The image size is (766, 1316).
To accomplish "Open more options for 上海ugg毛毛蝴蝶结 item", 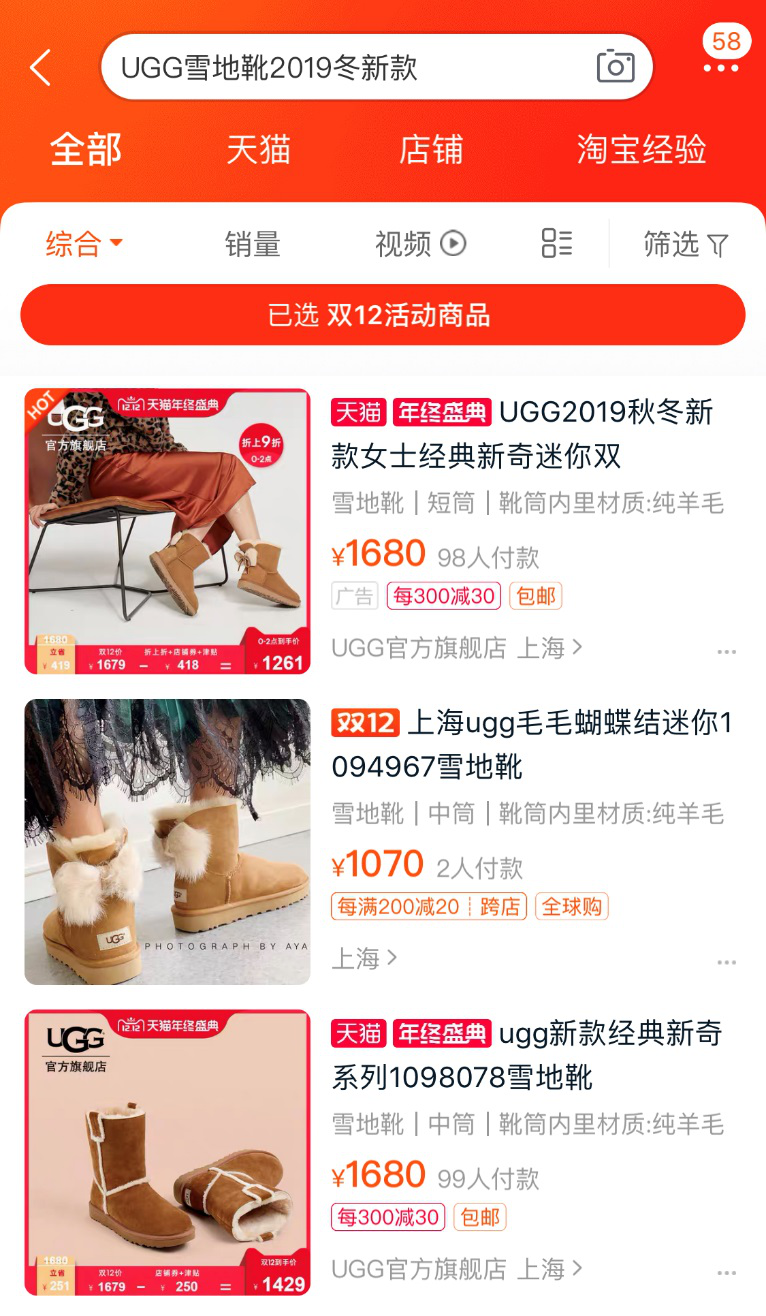I will pos(727,962).
